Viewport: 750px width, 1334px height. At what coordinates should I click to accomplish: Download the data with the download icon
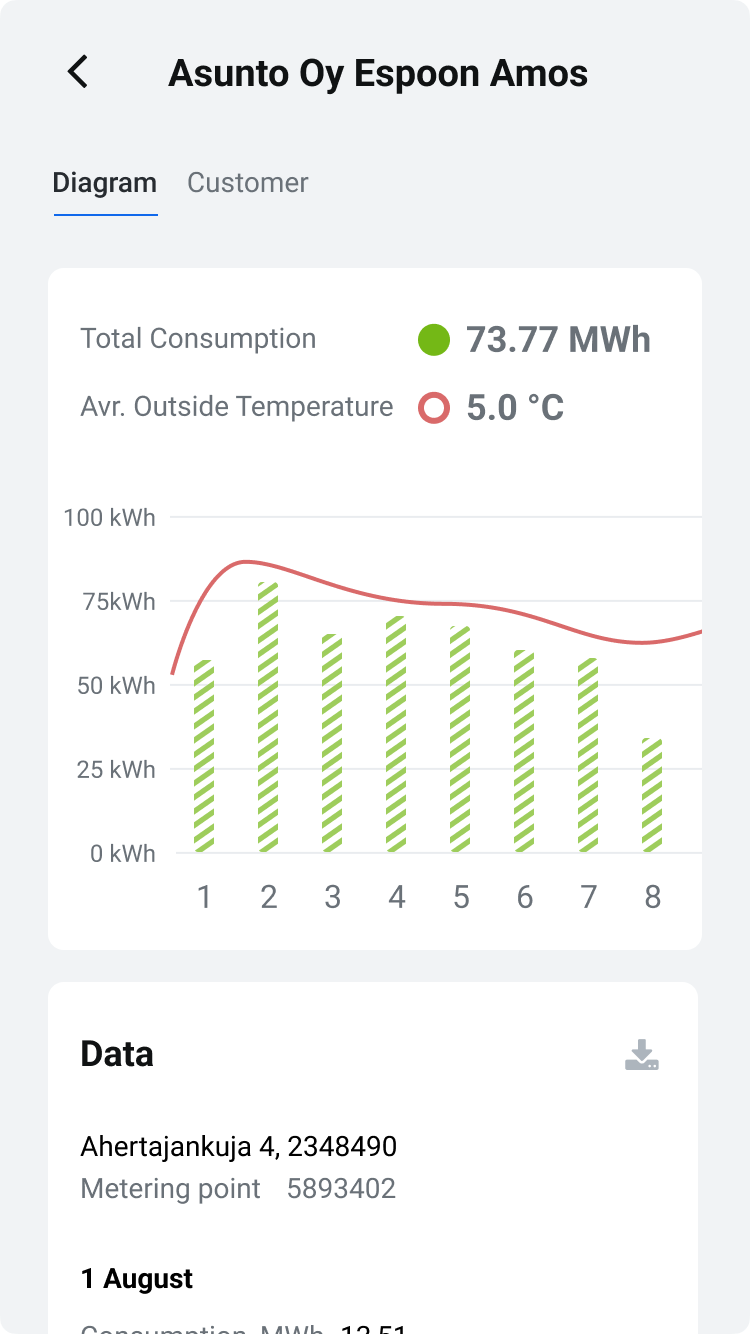pyautogui.click(x=642, y=1055)
